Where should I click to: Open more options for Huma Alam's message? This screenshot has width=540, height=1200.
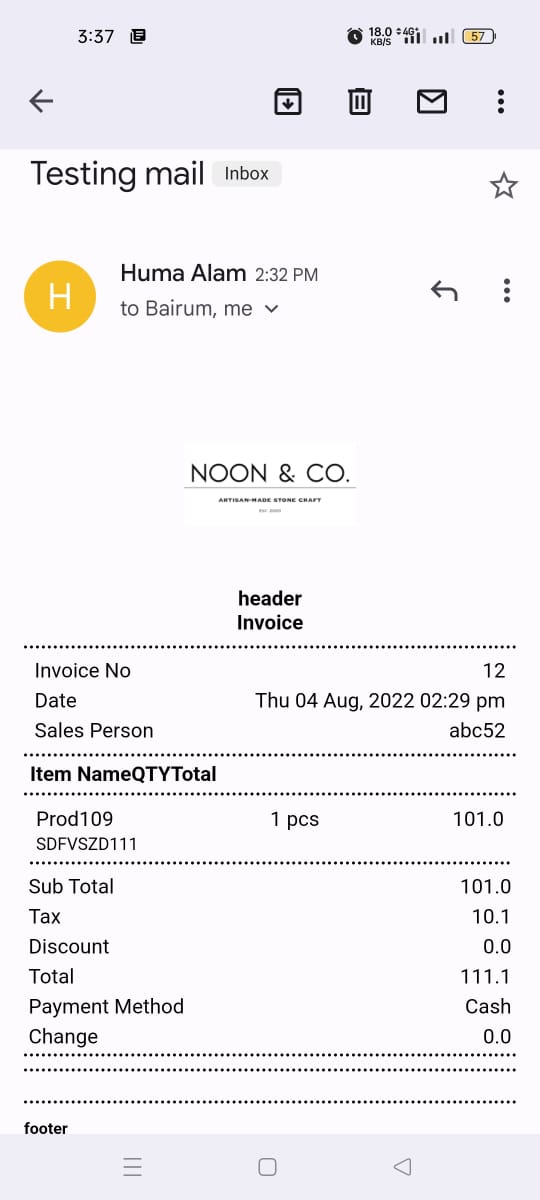(507, 291)
